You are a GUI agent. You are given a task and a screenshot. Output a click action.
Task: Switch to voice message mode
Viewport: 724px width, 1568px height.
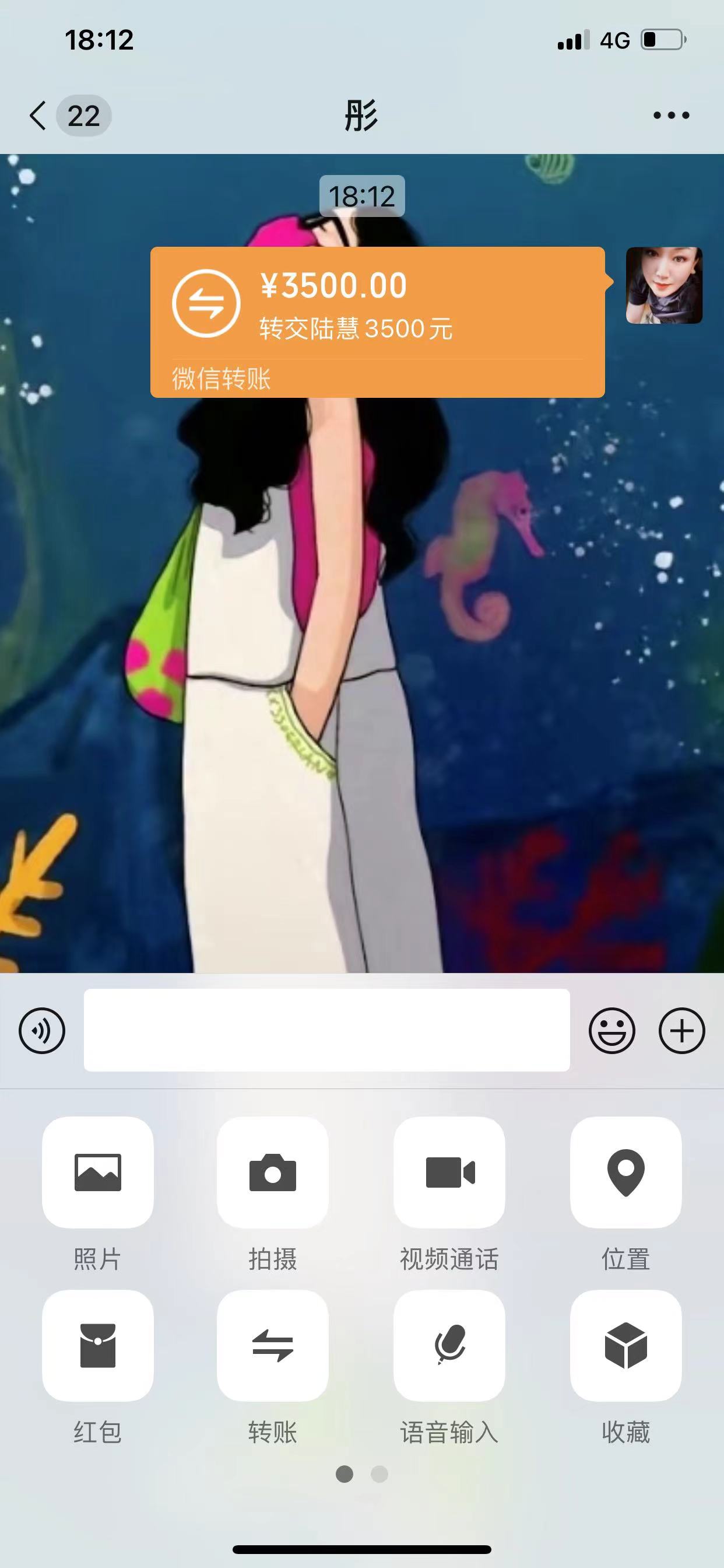(42, 1030)
